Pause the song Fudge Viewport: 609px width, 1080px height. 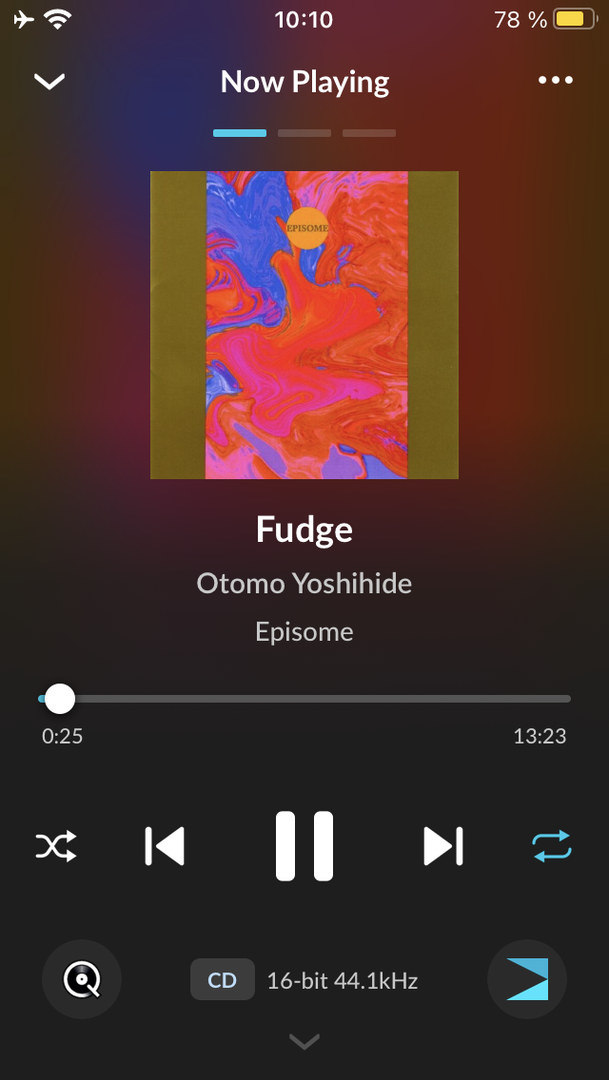(304, 846)
